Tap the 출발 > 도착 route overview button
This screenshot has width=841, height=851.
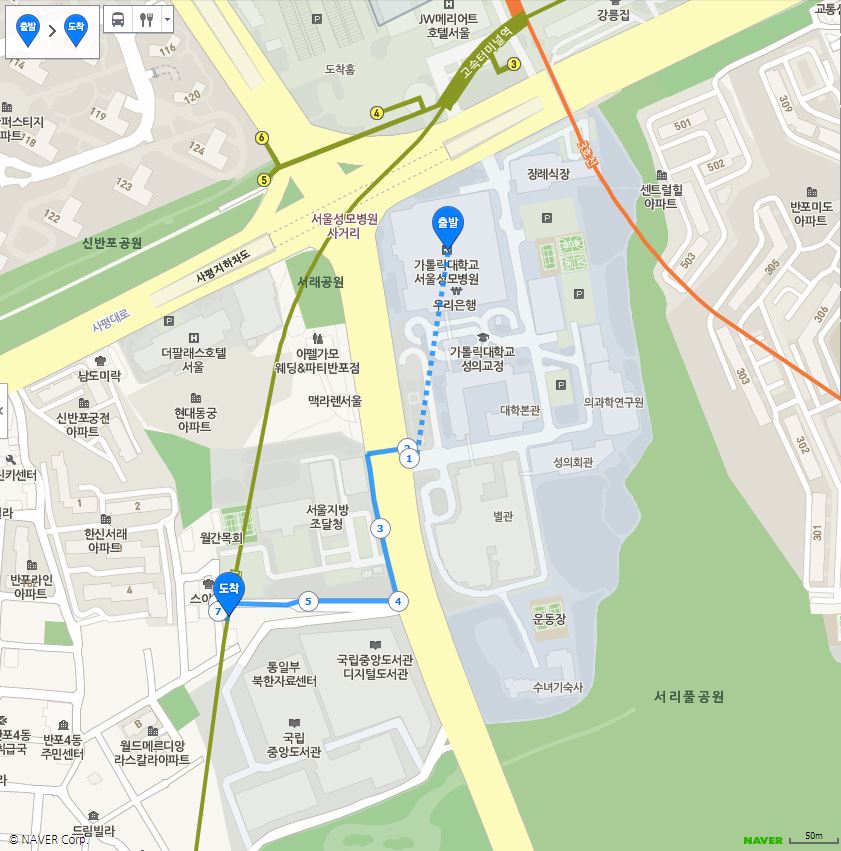(x=52, y=28)
